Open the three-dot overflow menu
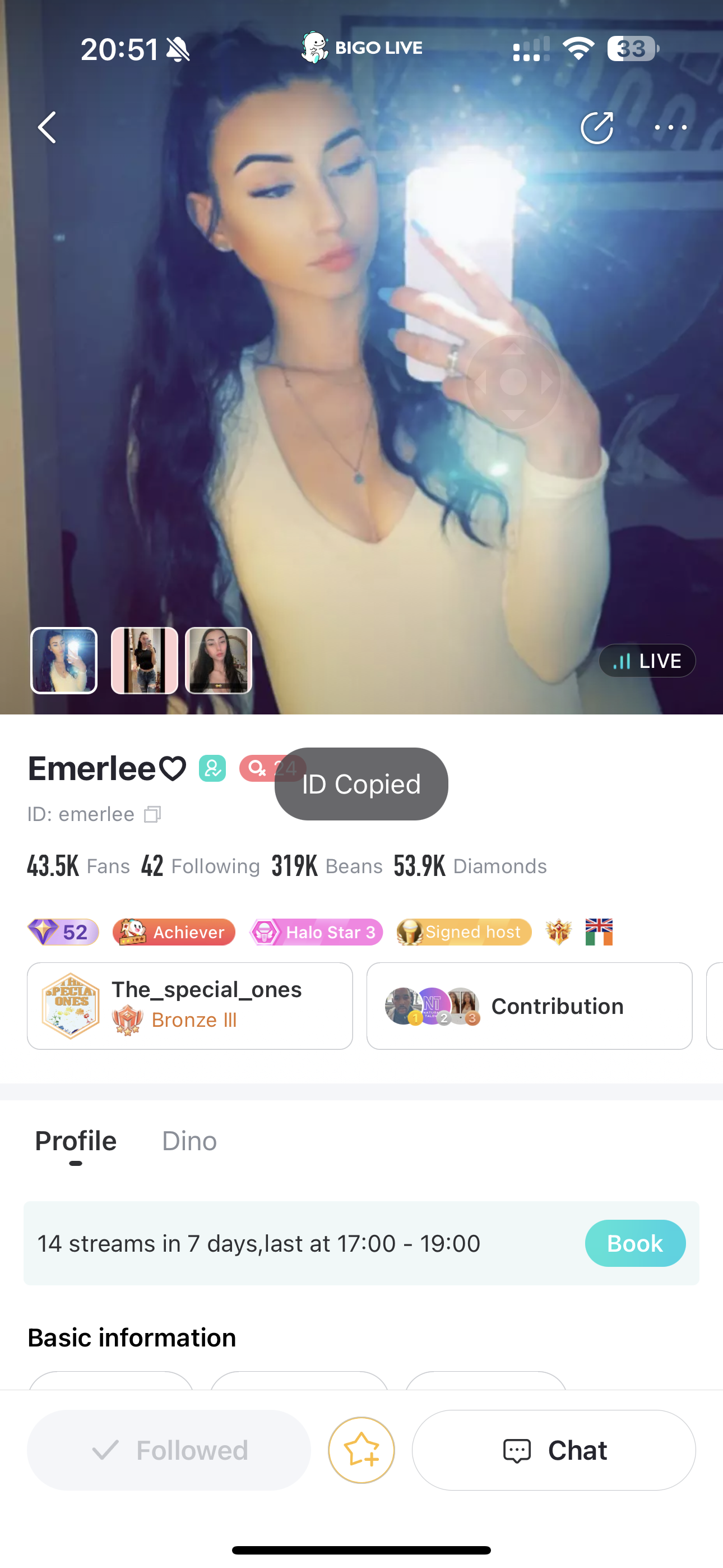This screenshot has width=723, height=1568. (x=670, y=127)
